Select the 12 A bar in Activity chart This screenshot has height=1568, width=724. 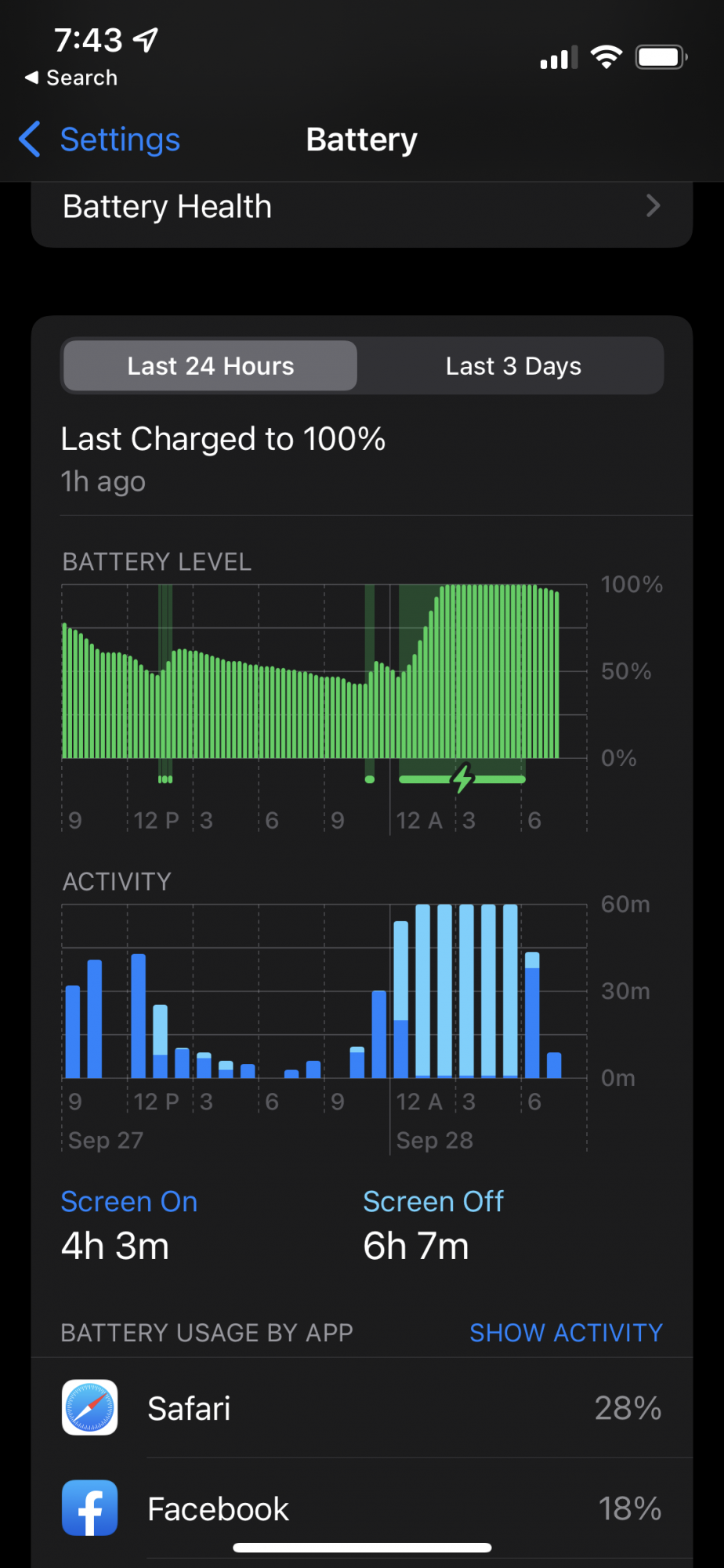[x=401, y=1000]
